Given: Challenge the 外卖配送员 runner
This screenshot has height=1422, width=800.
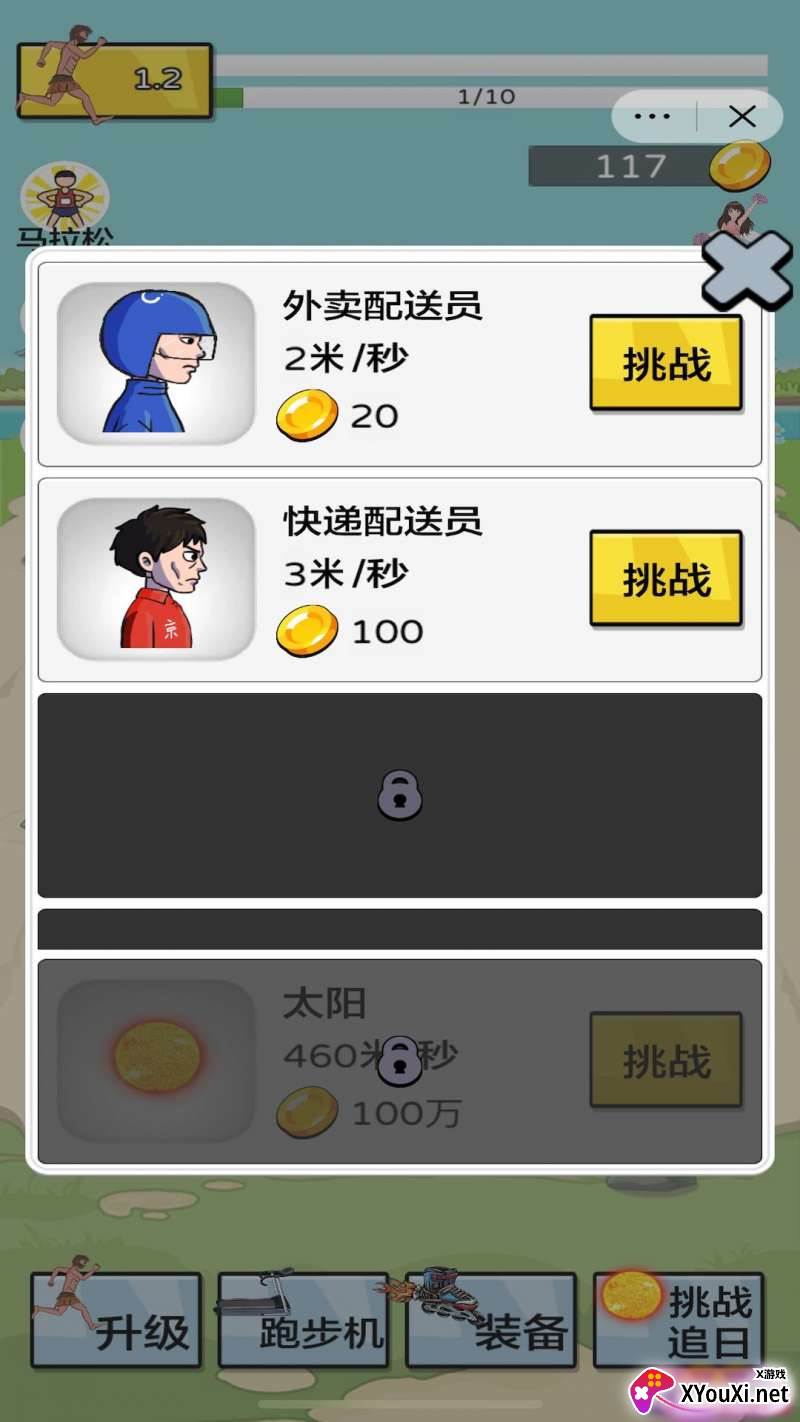Looking at the screenshot, I should click(666, 363).
